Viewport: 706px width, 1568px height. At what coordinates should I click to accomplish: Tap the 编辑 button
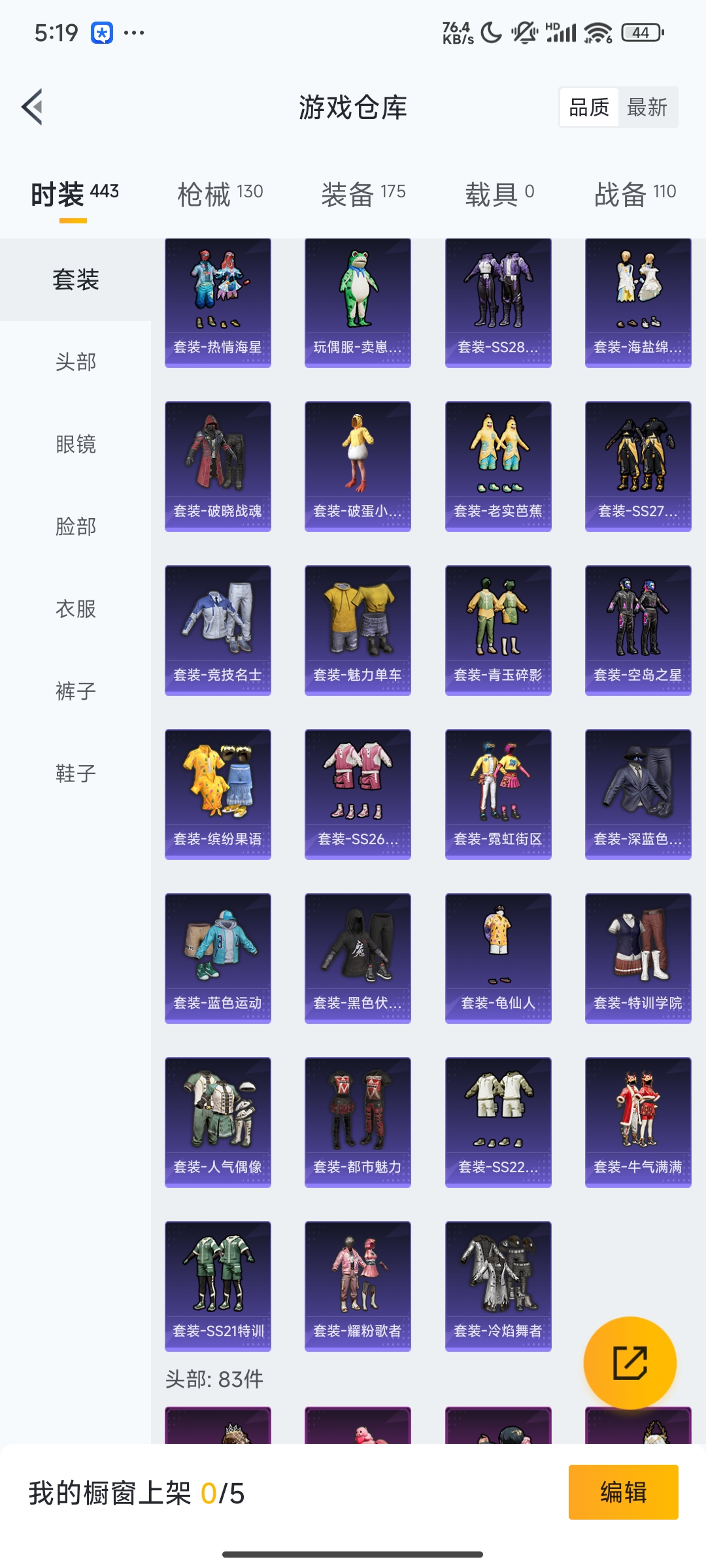pyautogui.click(x=623, y=1492)
